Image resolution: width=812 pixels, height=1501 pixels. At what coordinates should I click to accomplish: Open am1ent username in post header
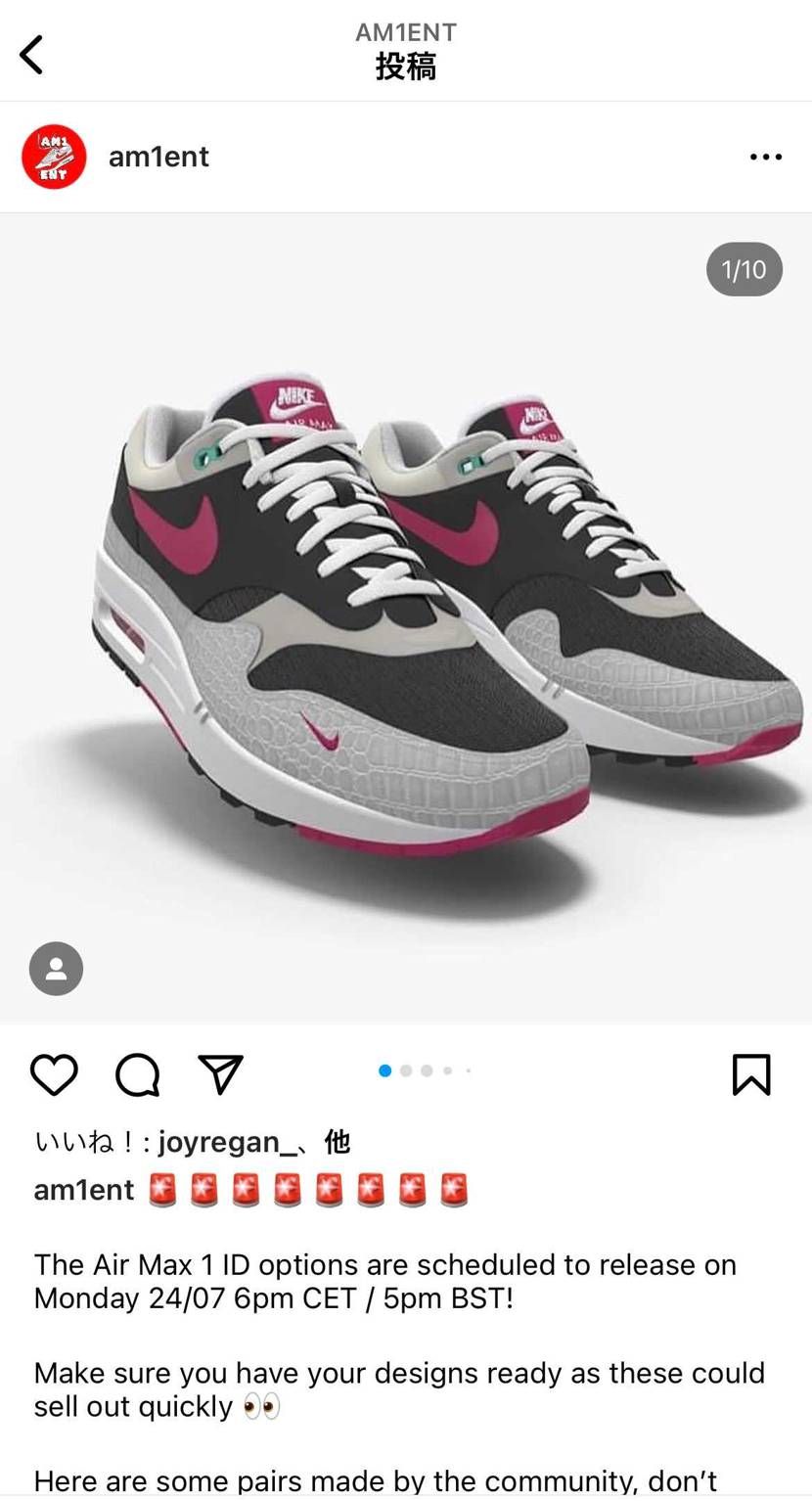[x=158, y=157]
